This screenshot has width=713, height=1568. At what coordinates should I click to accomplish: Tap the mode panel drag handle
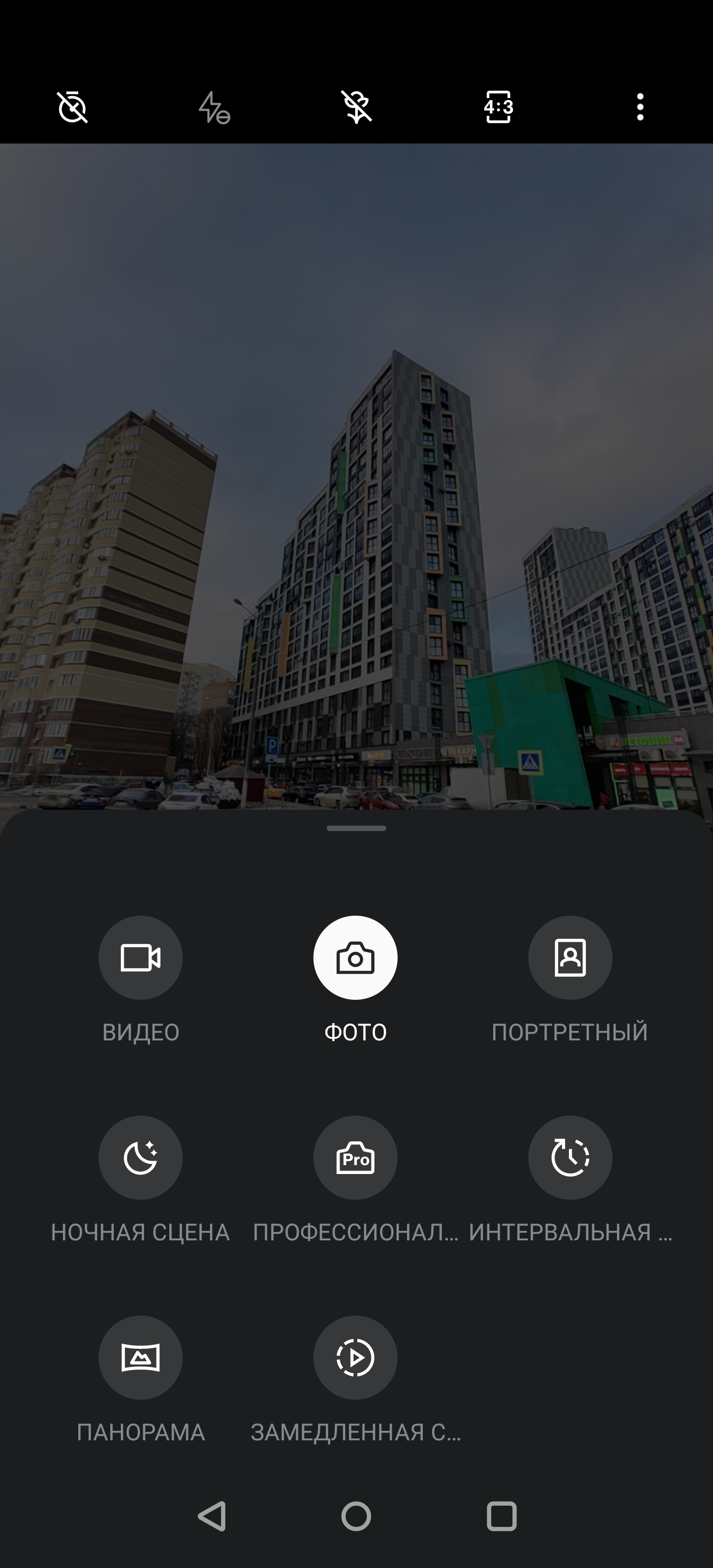(x=356, y=829)
